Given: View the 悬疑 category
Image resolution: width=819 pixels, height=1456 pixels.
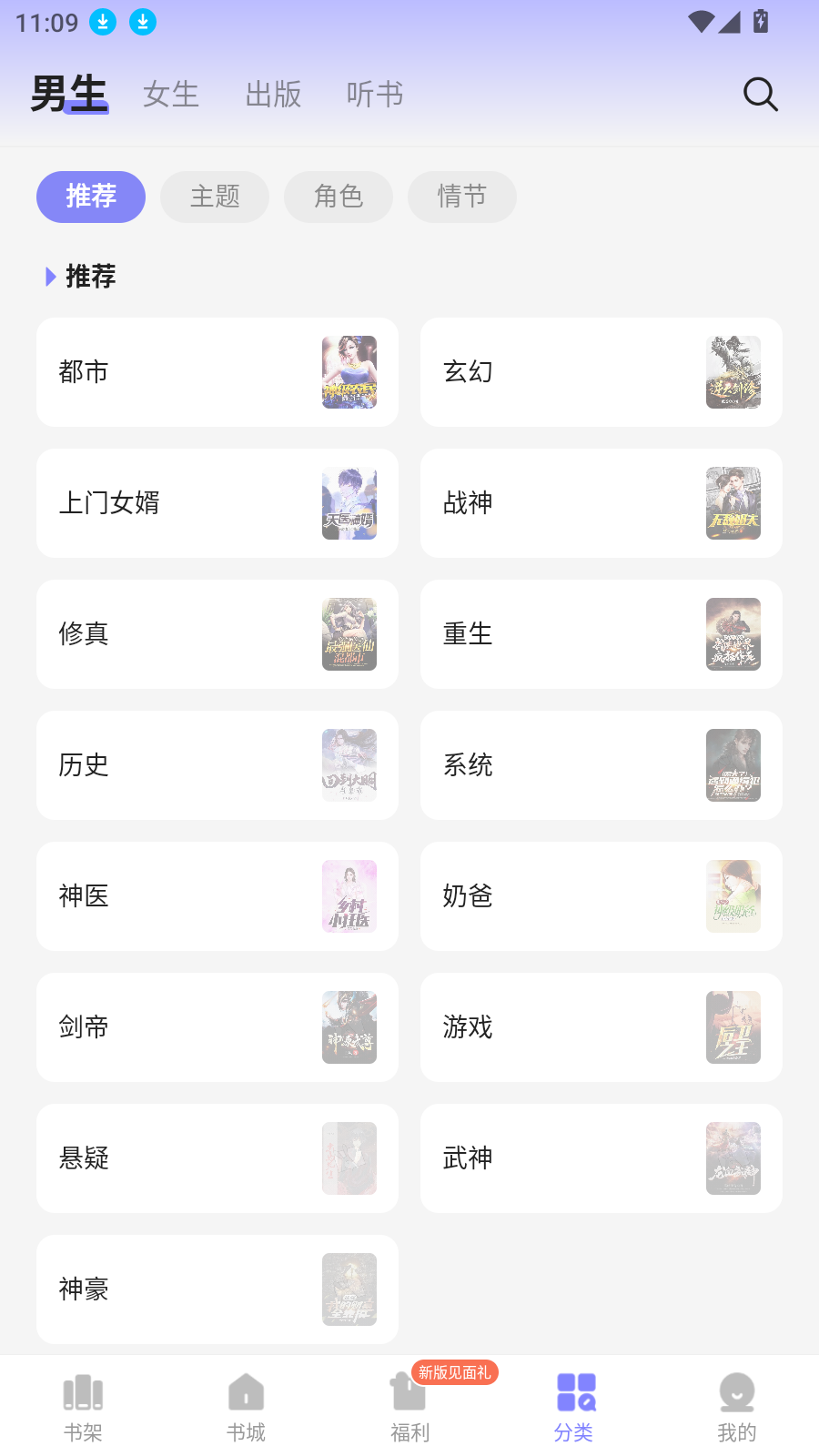Looking at the screenshot, I should (x=217, y=1158).
